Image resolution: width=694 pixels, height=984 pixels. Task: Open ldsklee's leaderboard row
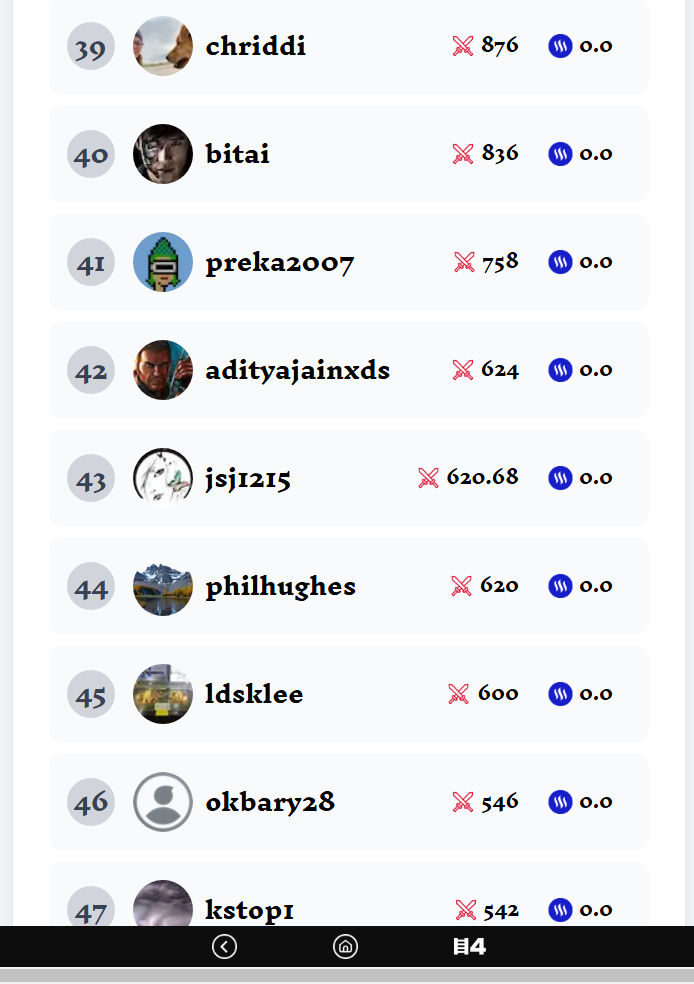coord(348,694)
